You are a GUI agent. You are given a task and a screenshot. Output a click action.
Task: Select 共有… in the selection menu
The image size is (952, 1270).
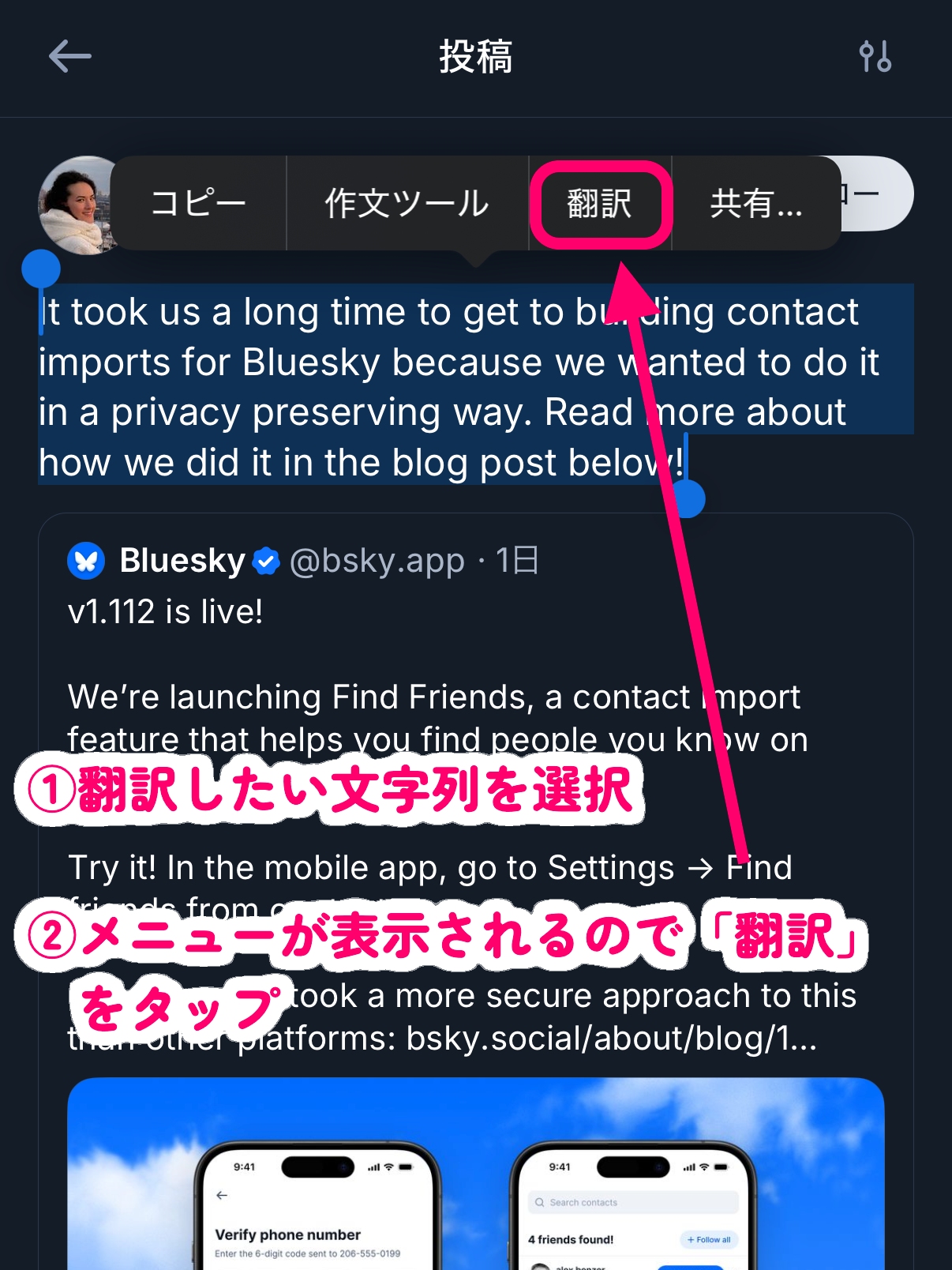coord(755,204)
